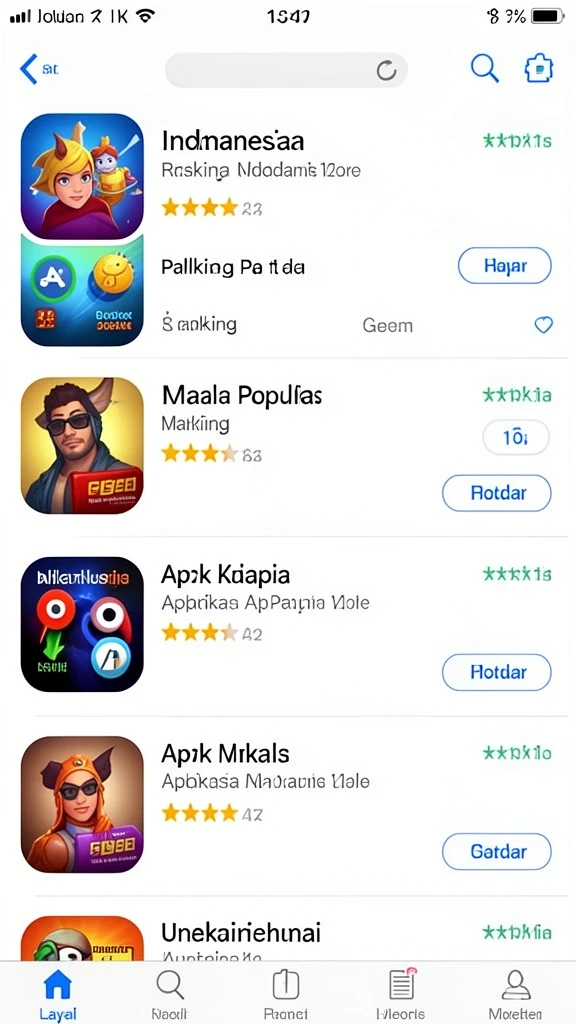This screenshot has width=576, height=1024.
Task: Open the magnifier search icon in the header
Action: click(485, 68)
